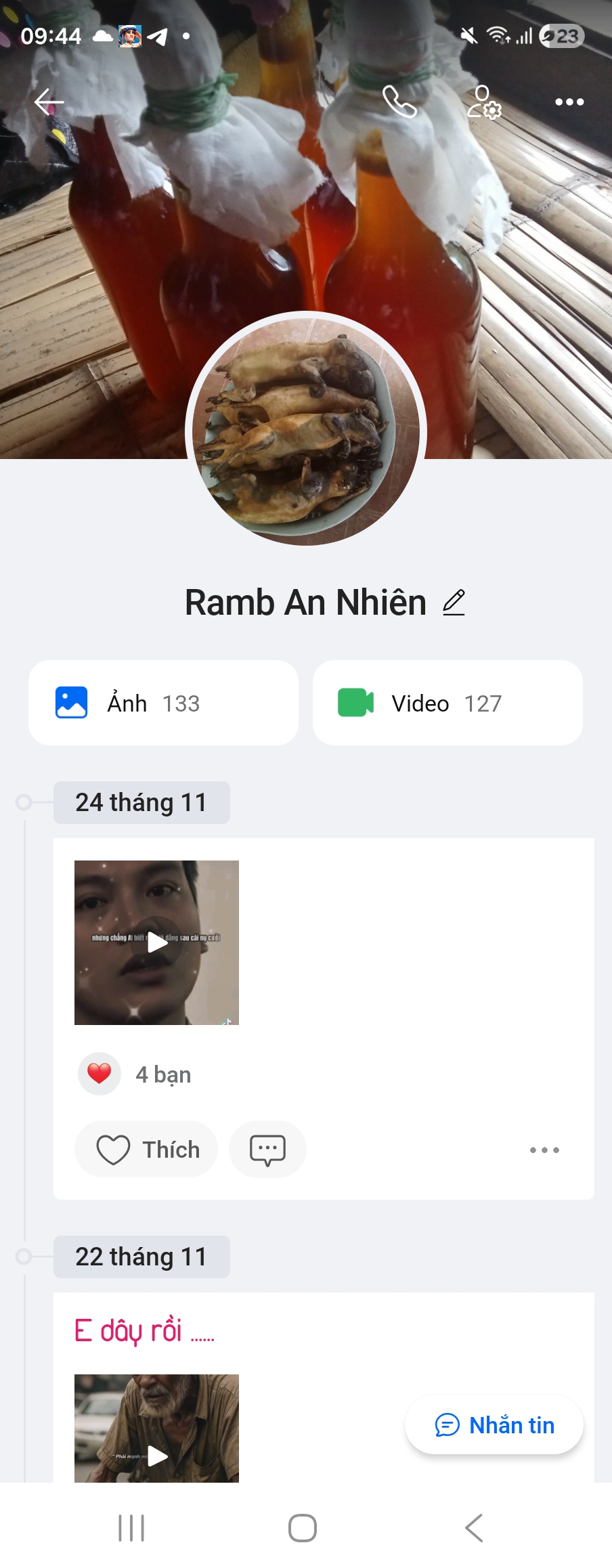Play the video posted on 24 tháng 11
Image resolution: width=612 pixels, height=1568 pixels.
coord(157,942)
